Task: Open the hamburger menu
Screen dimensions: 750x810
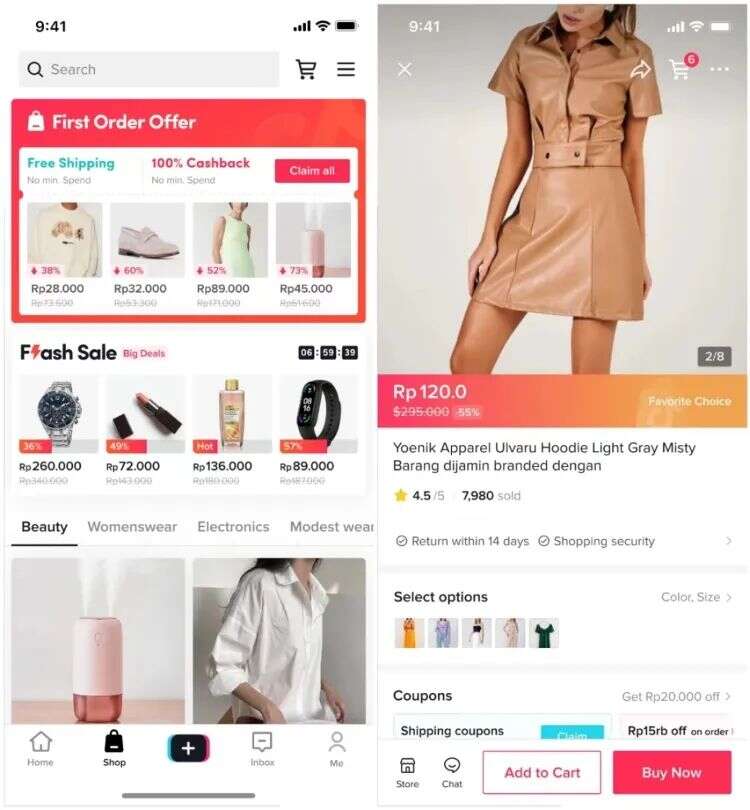Action: click(x=346, y=69)
